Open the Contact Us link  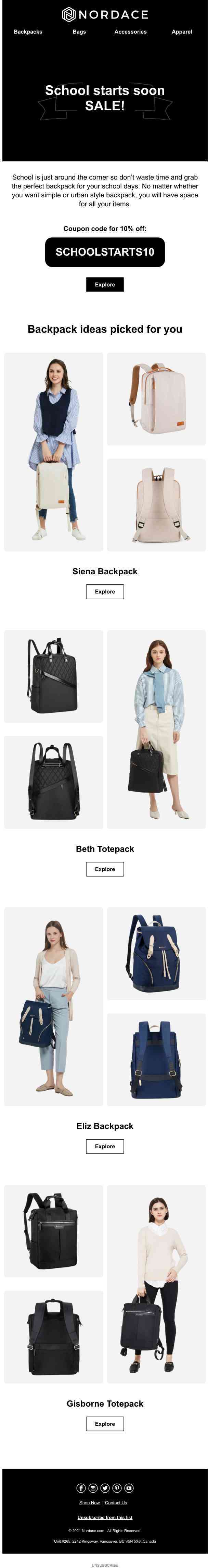pyautogui.click(x=116, y=1503)
